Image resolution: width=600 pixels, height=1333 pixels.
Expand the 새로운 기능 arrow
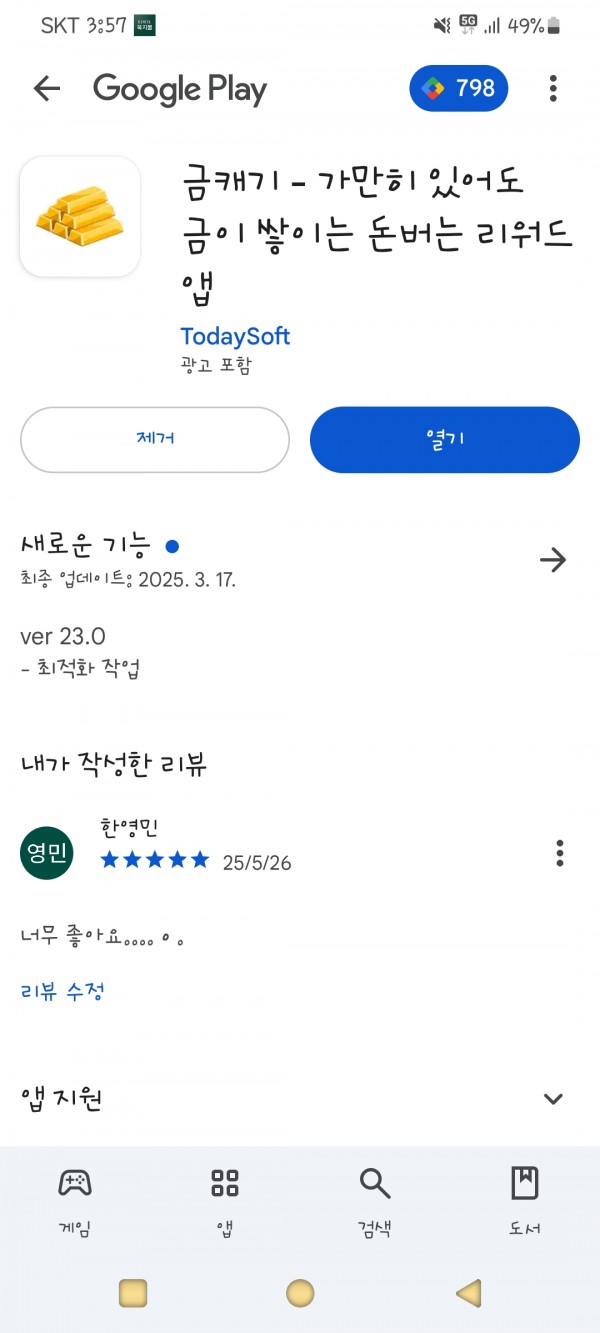[552, 559]
